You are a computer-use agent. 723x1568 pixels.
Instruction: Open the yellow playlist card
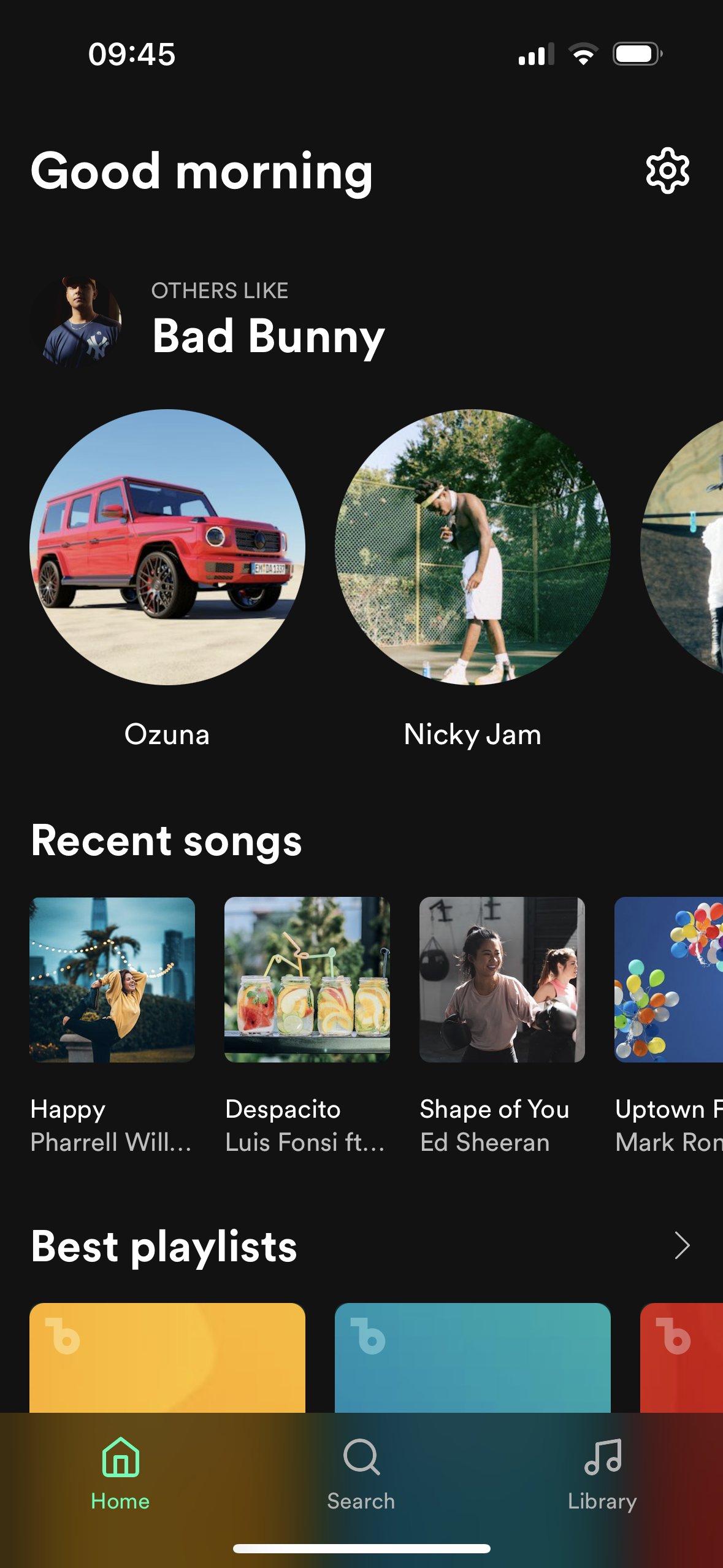pos(167,1357)
